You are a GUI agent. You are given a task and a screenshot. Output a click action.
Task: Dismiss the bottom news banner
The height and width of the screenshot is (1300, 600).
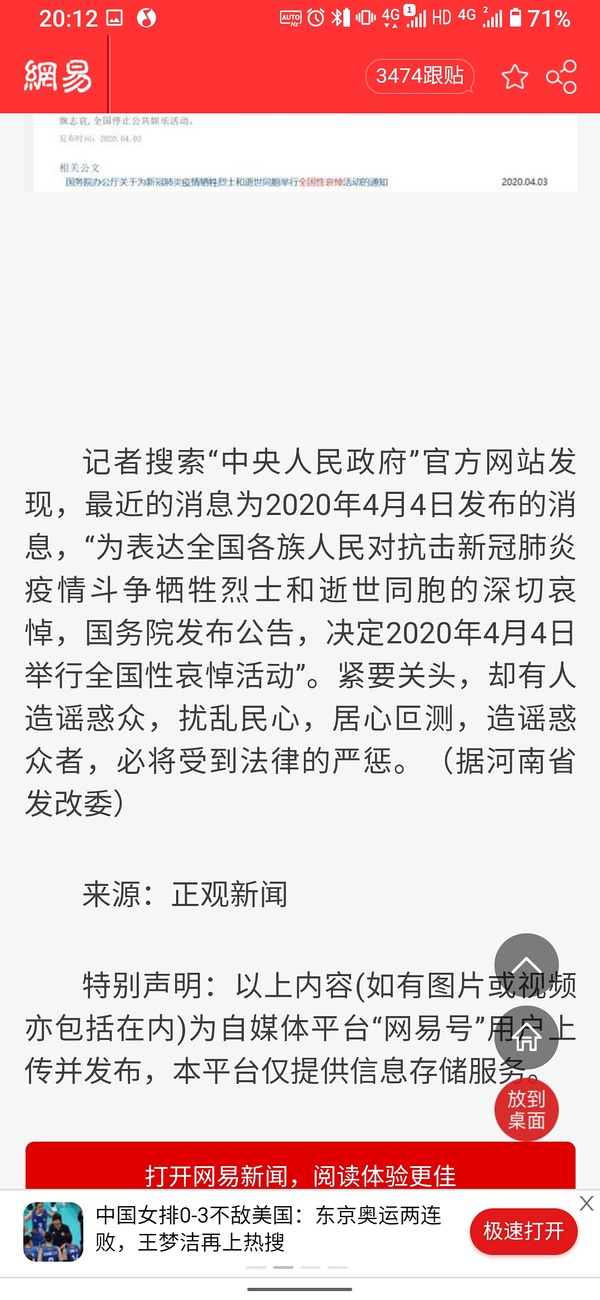587,1202
